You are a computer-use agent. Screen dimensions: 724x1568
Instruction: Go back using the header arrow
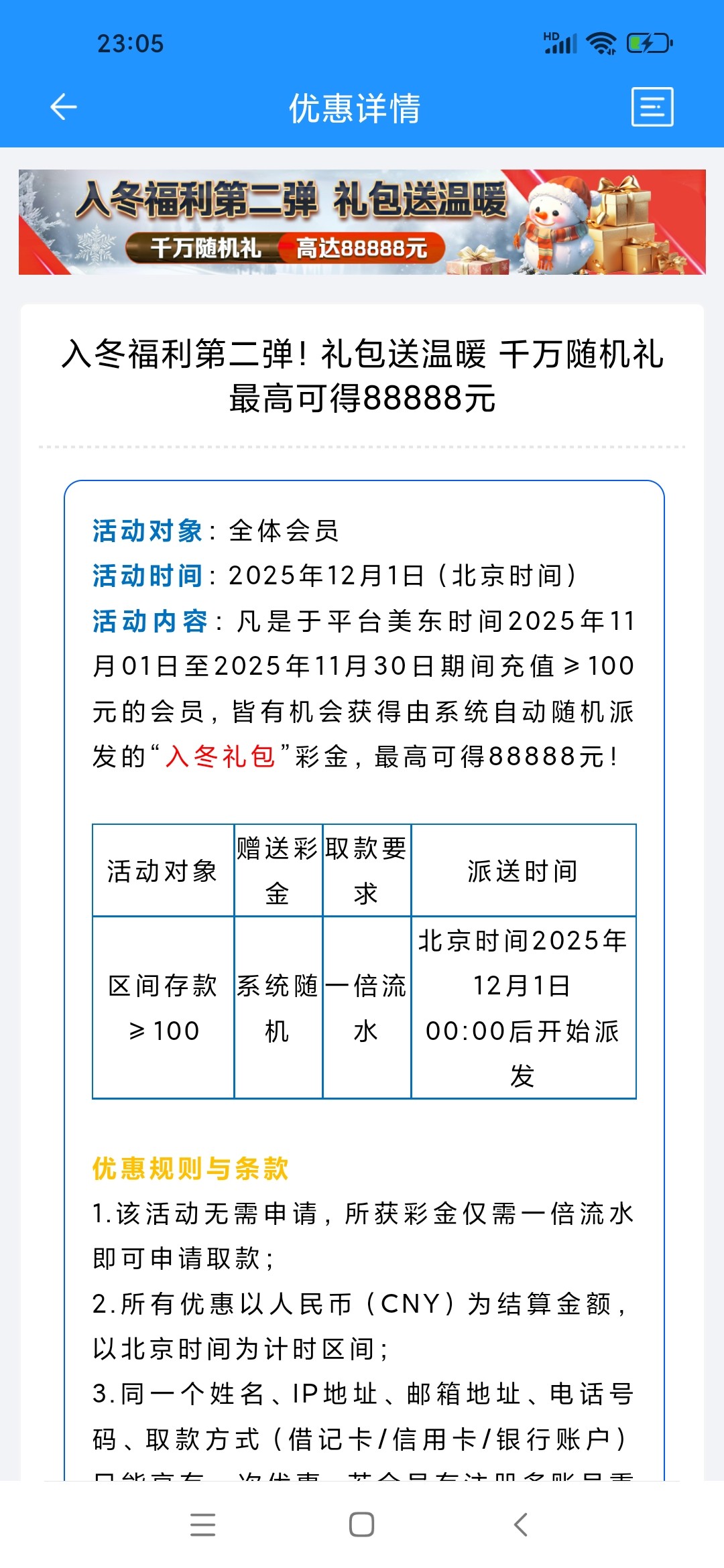[x=64, y=107]
